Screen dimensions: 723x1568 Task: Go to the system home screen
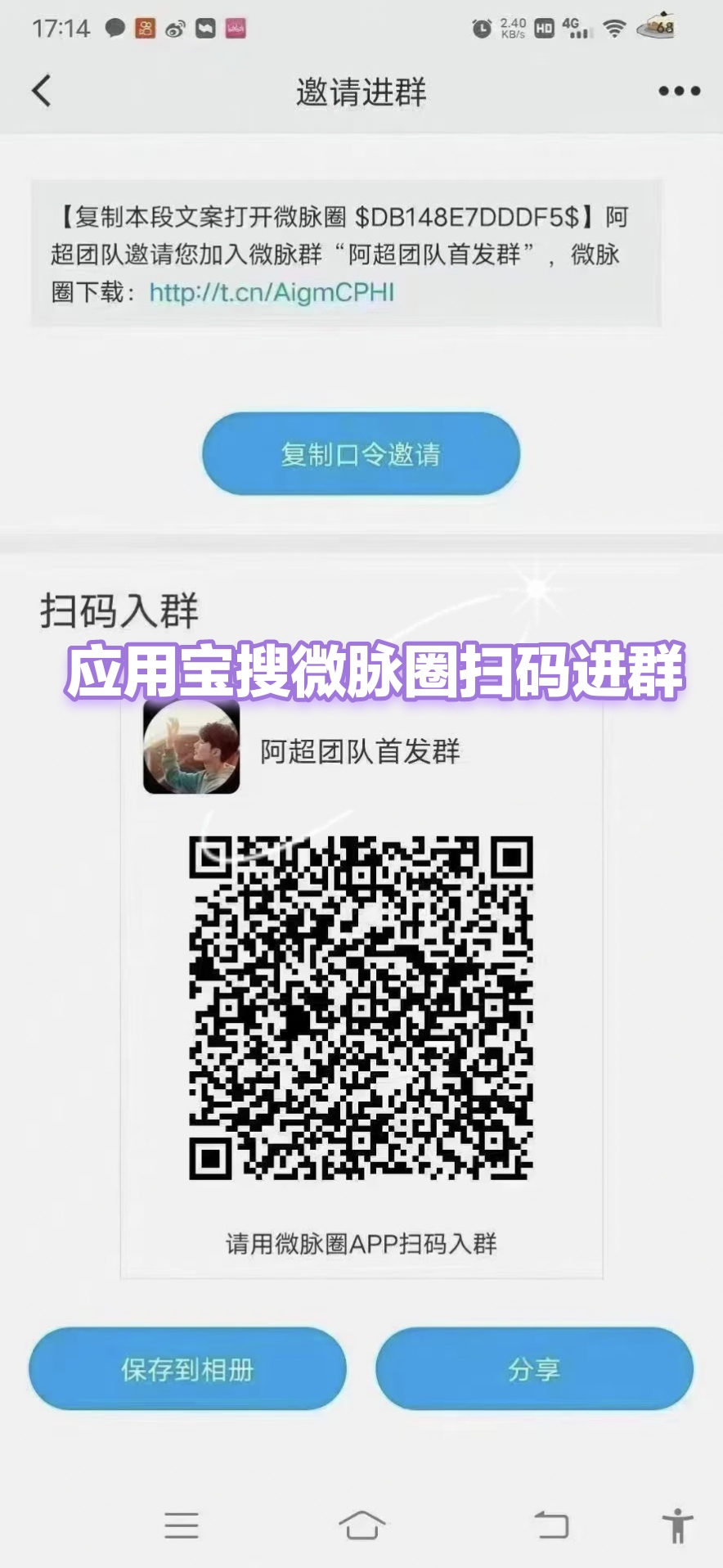point(361,1525)
